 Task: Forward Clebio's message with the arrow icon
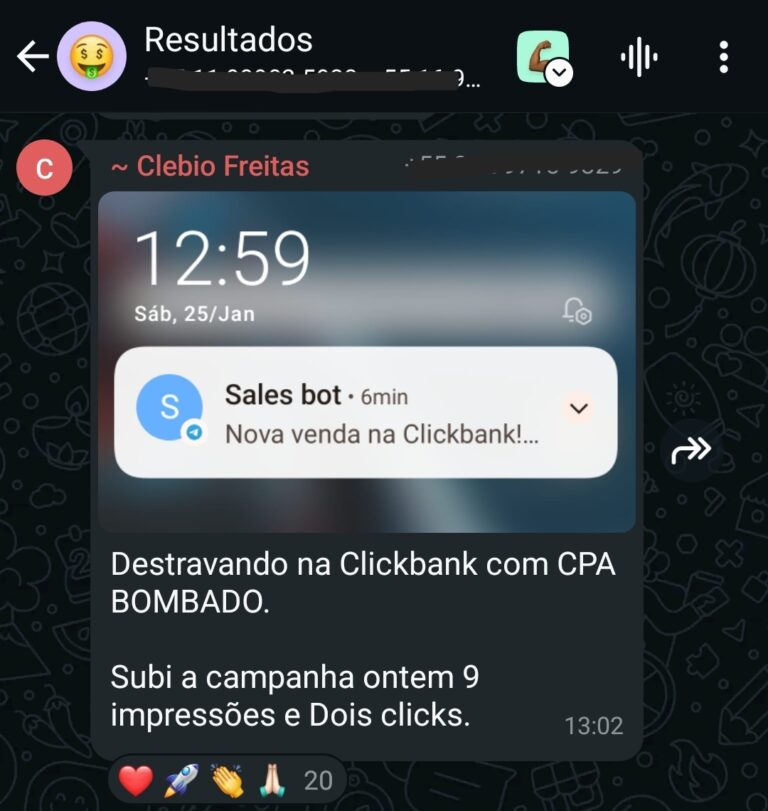click(691, 451)
